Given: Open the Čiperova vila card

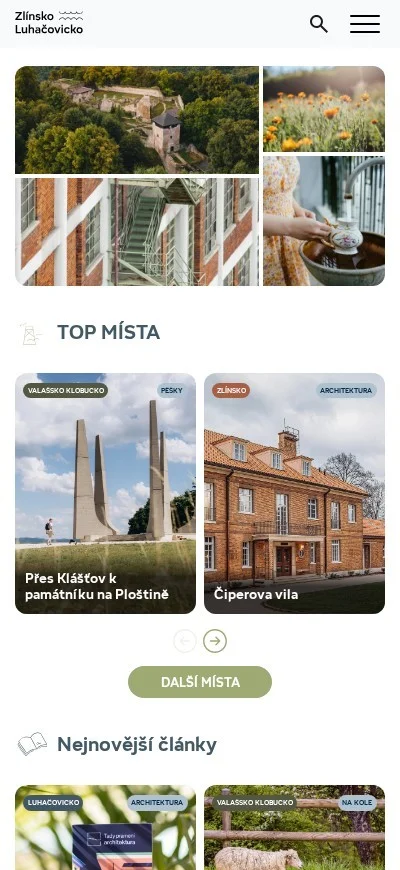Looking at the screenshot, I should pyautogui.click(x=294, y=493).
